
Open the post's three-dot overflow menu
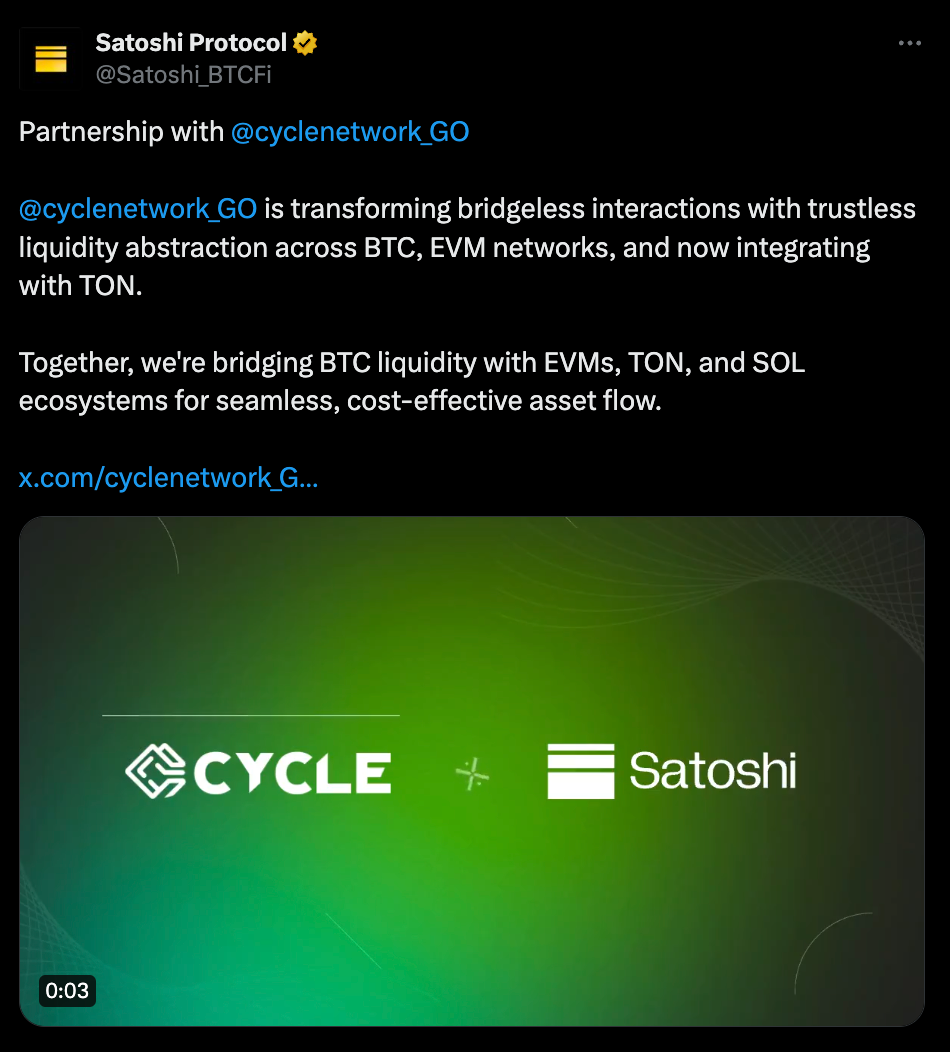coord(909,44)
